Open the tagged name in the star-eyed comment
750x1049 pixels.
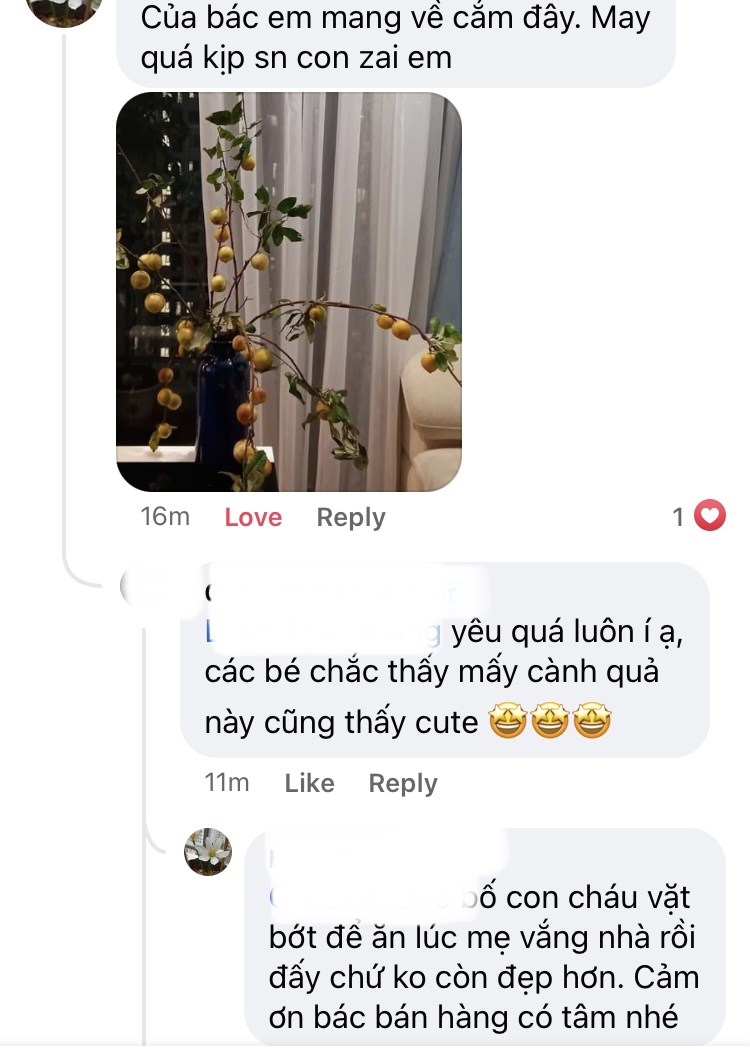pos(322,633)
